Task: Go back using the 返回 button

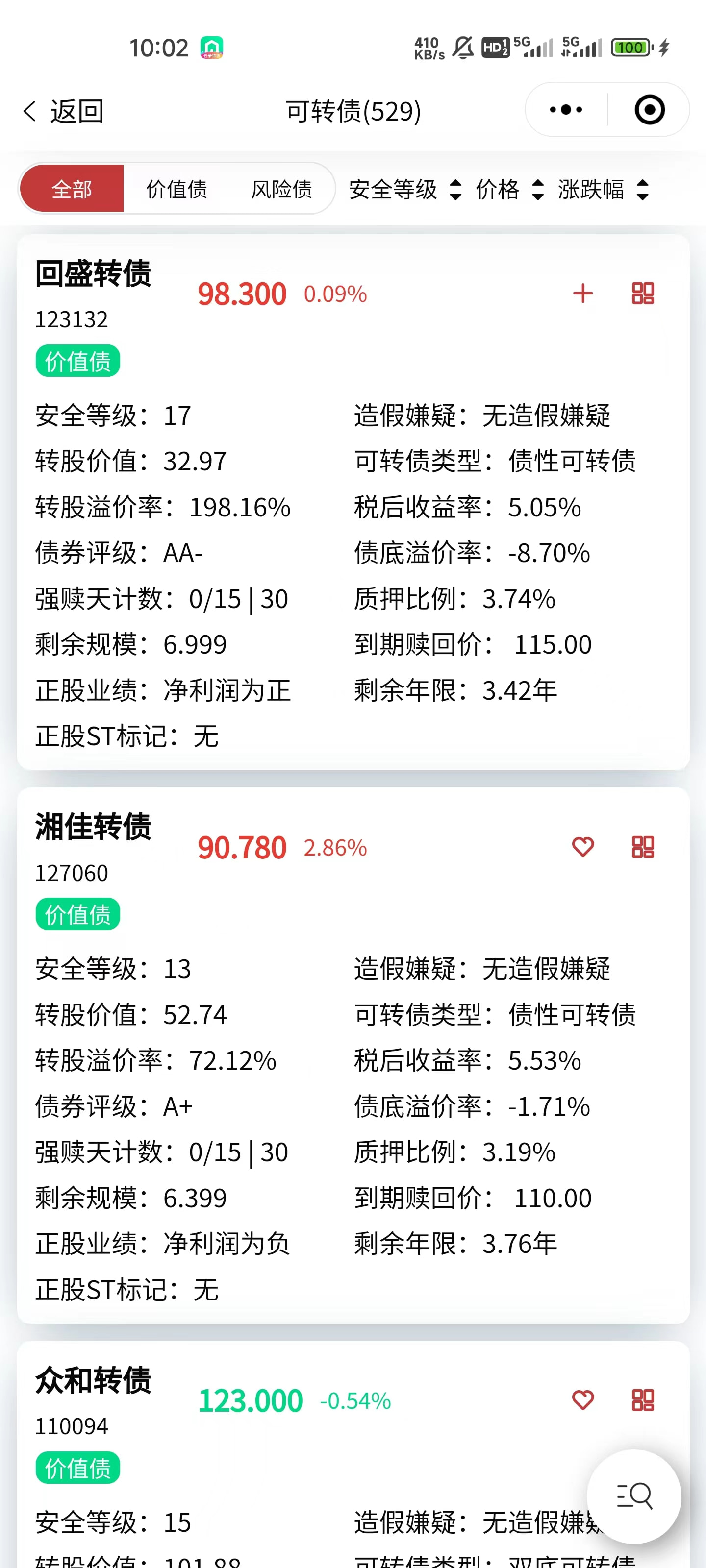Action: [63, 111]
